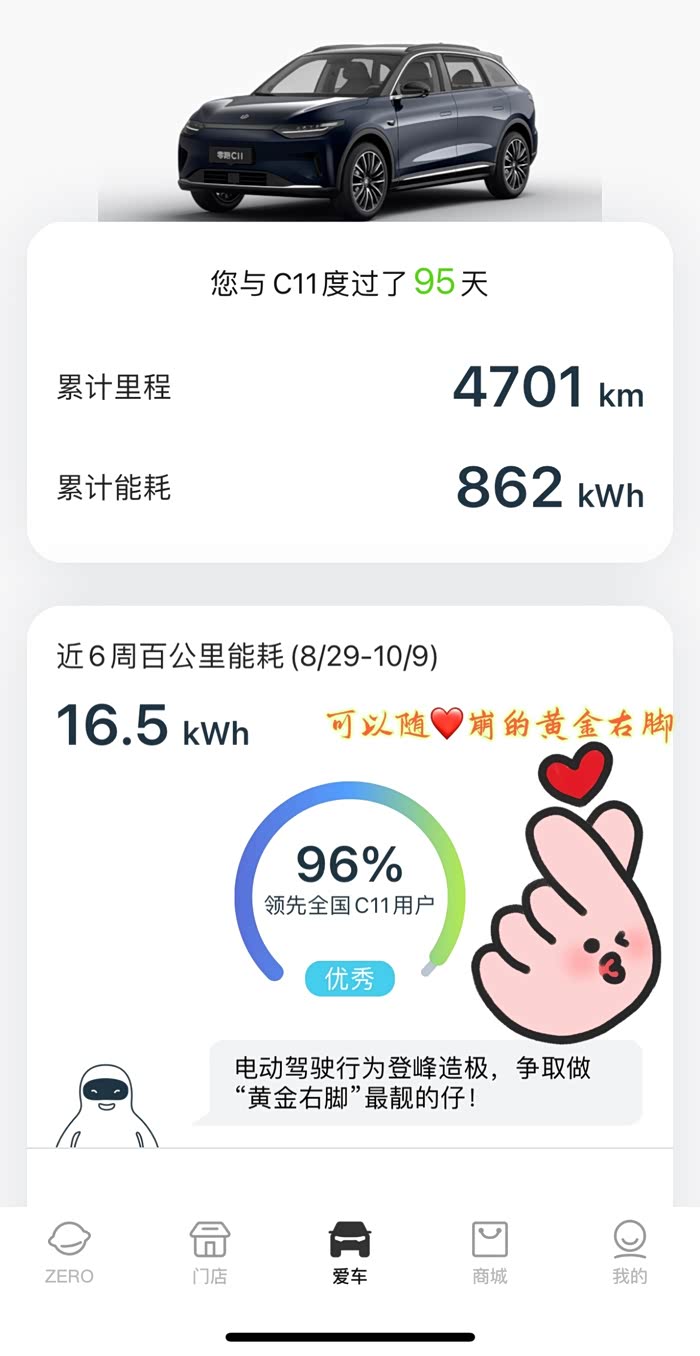Screen dimensions: 700x1356
Task: Open the 我的 profile tab
Action: (x=630, y=1251)
